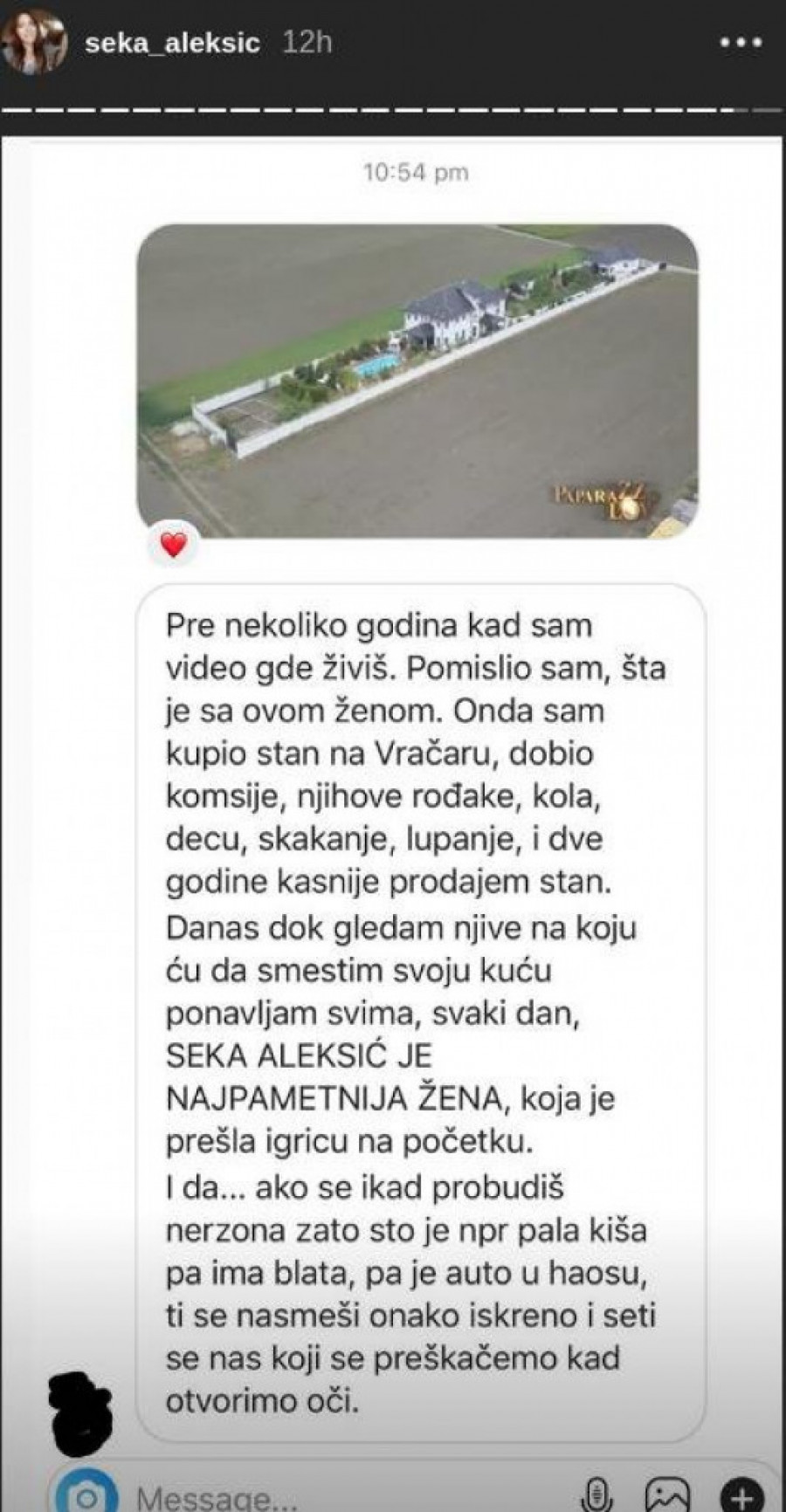The width and height of the screenshot is (786, 1512).
Task: Open seka_aleksic profile picture
Action: coord(35,43)
